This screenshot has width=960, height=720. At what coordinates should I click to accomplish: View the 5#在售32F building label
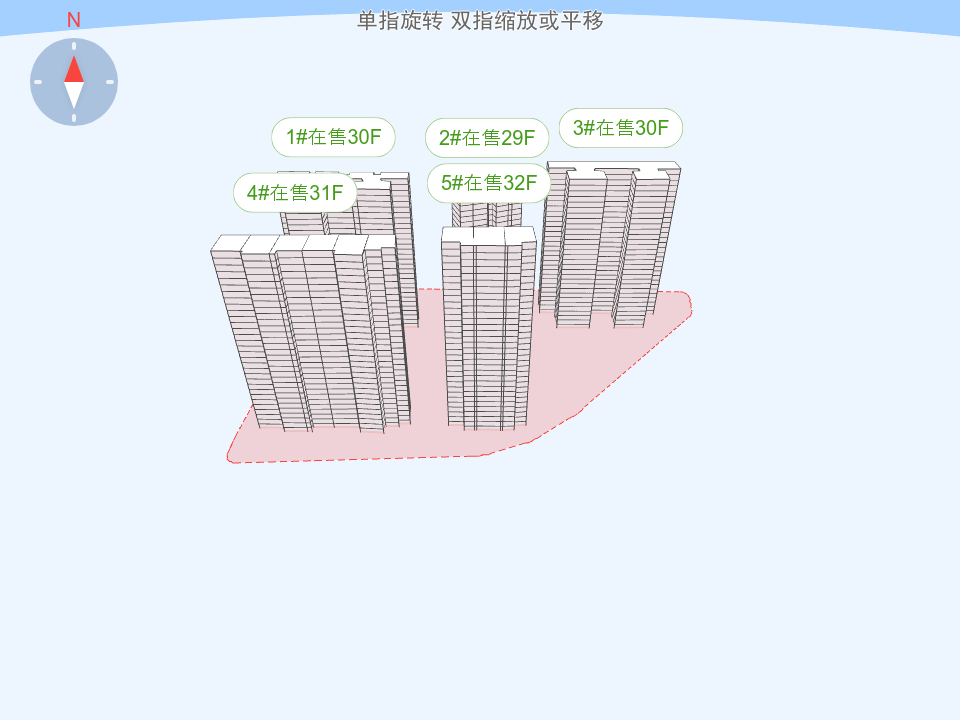pyautogui.click(x=489, y=183)
